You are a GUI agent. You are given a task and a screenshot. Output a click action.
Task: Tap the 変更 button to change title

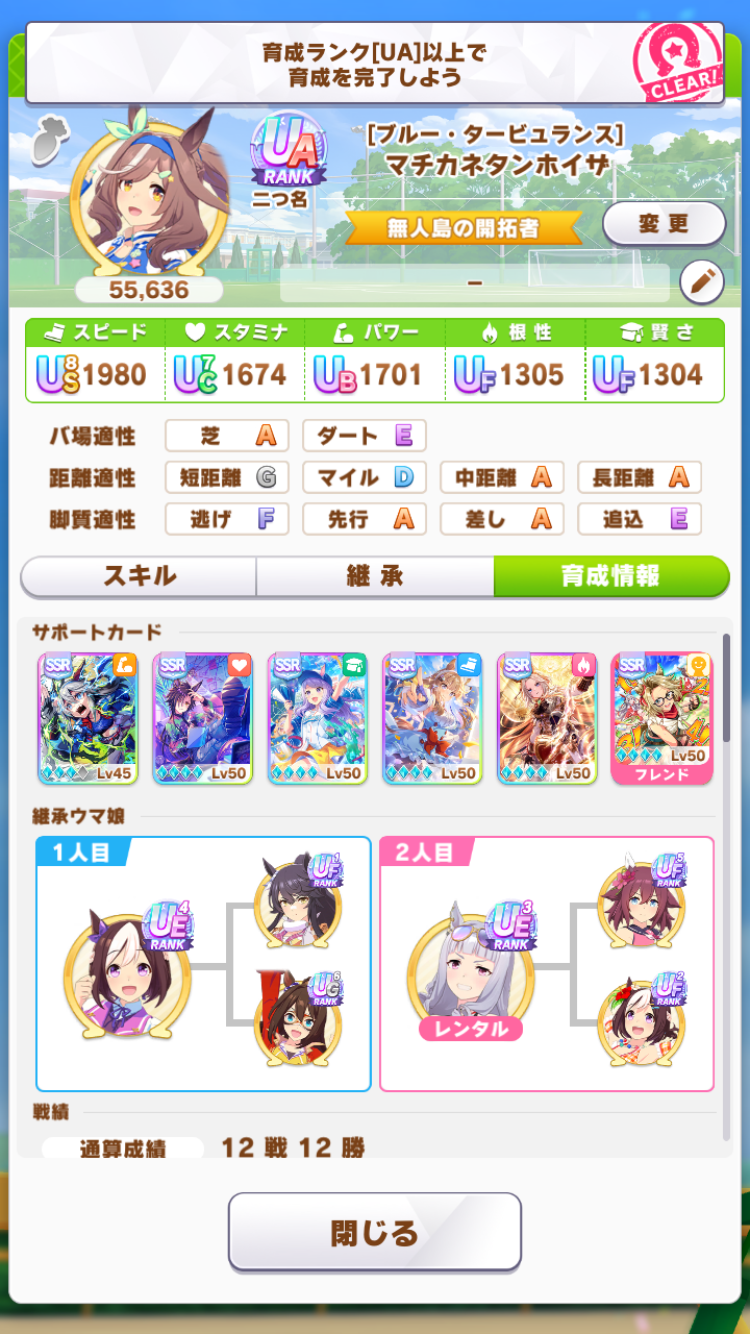(664, 223)
